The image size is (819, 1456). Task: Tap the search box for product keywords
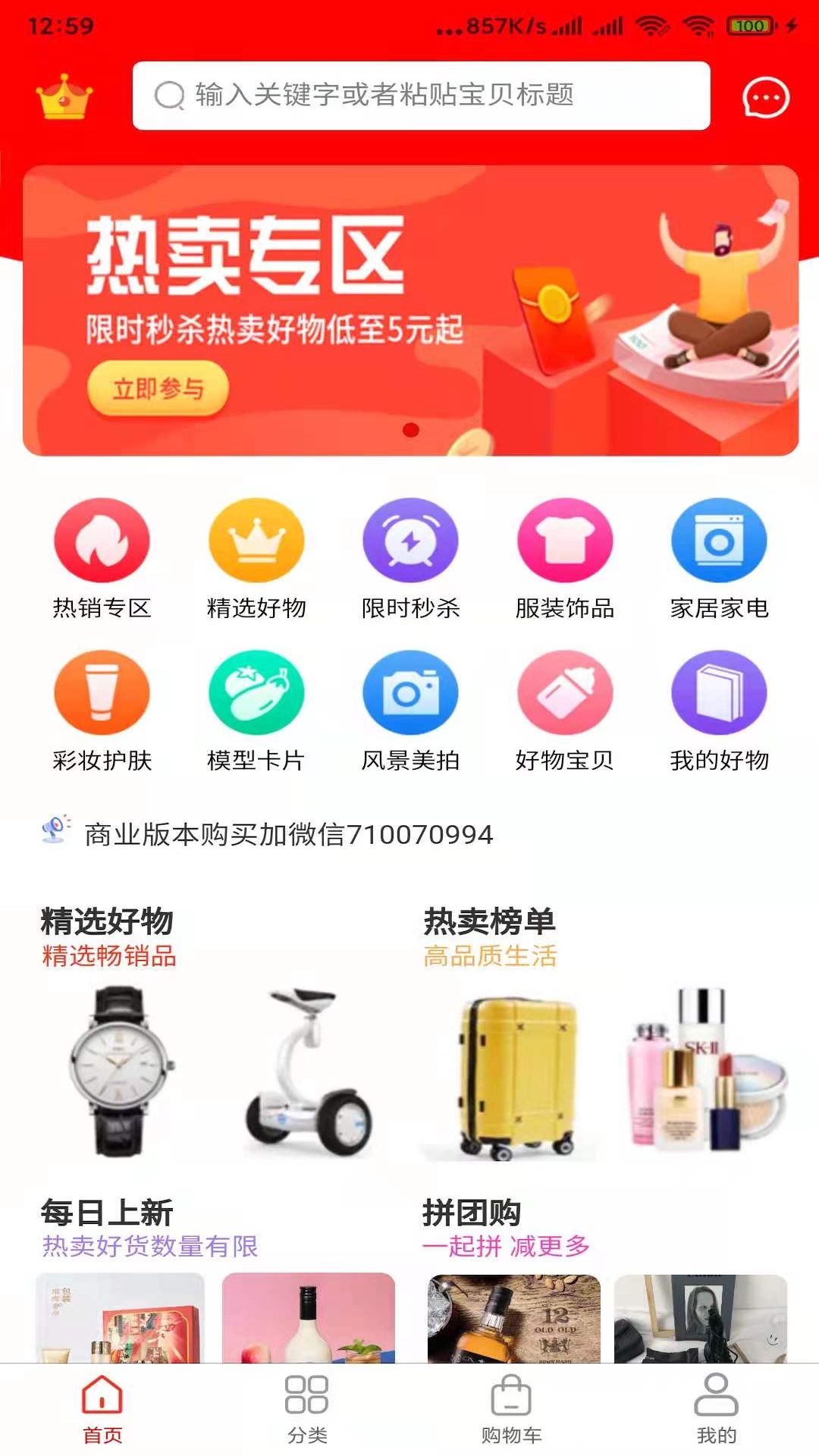tap(421, 96)
